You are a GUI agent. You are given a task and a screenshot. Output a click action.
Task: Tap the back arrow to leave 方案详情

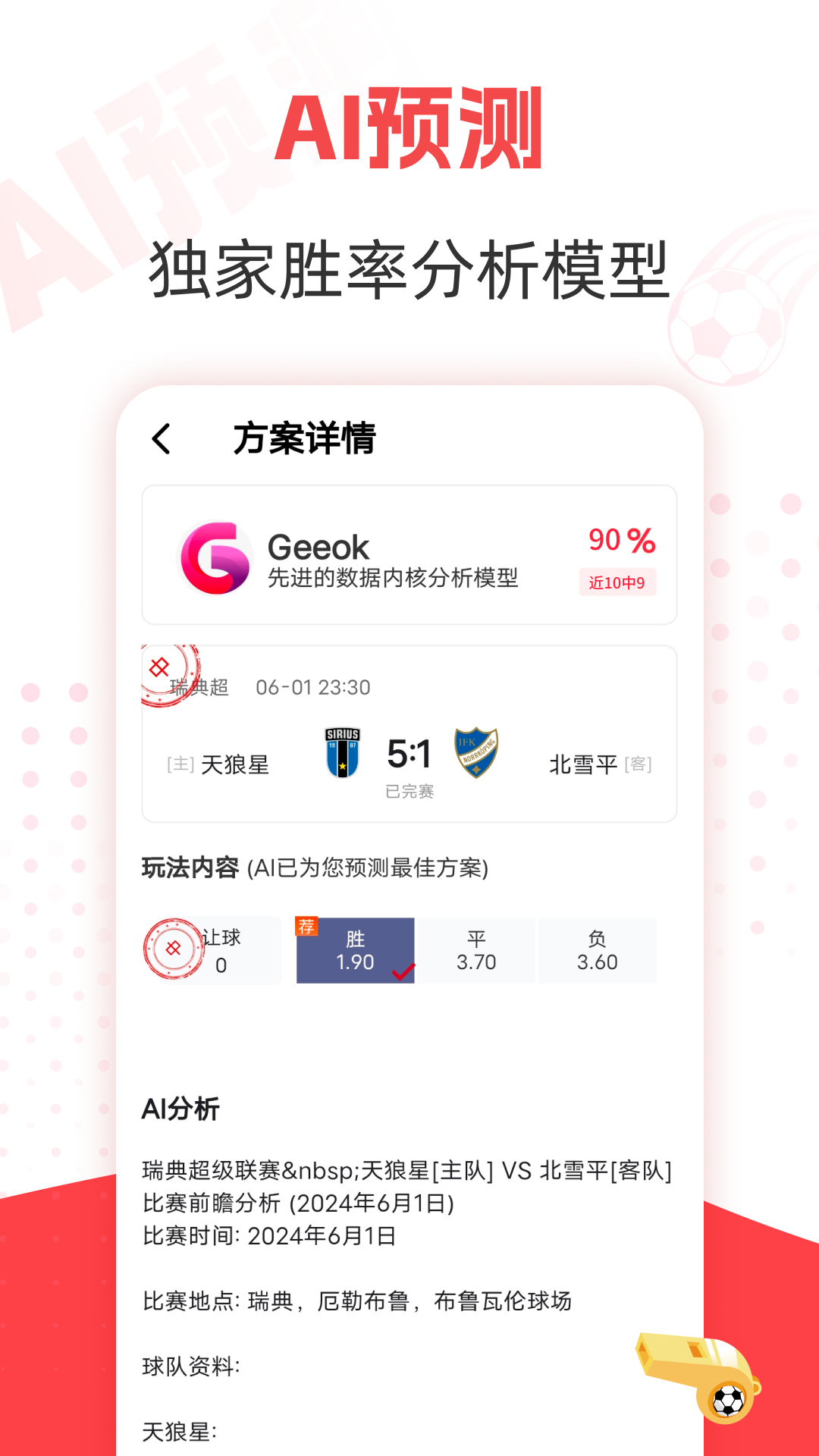point(161,438)
